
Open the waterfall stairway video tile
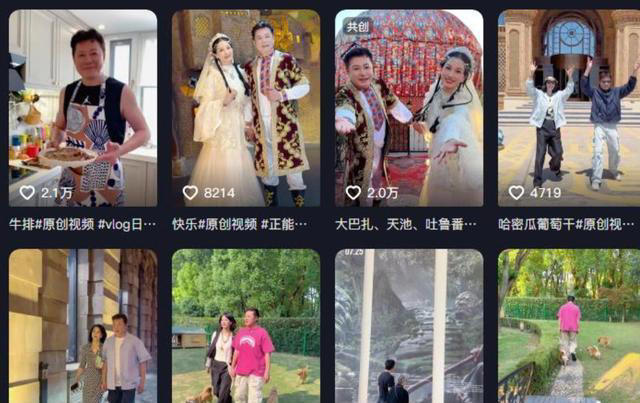[409, 328]
